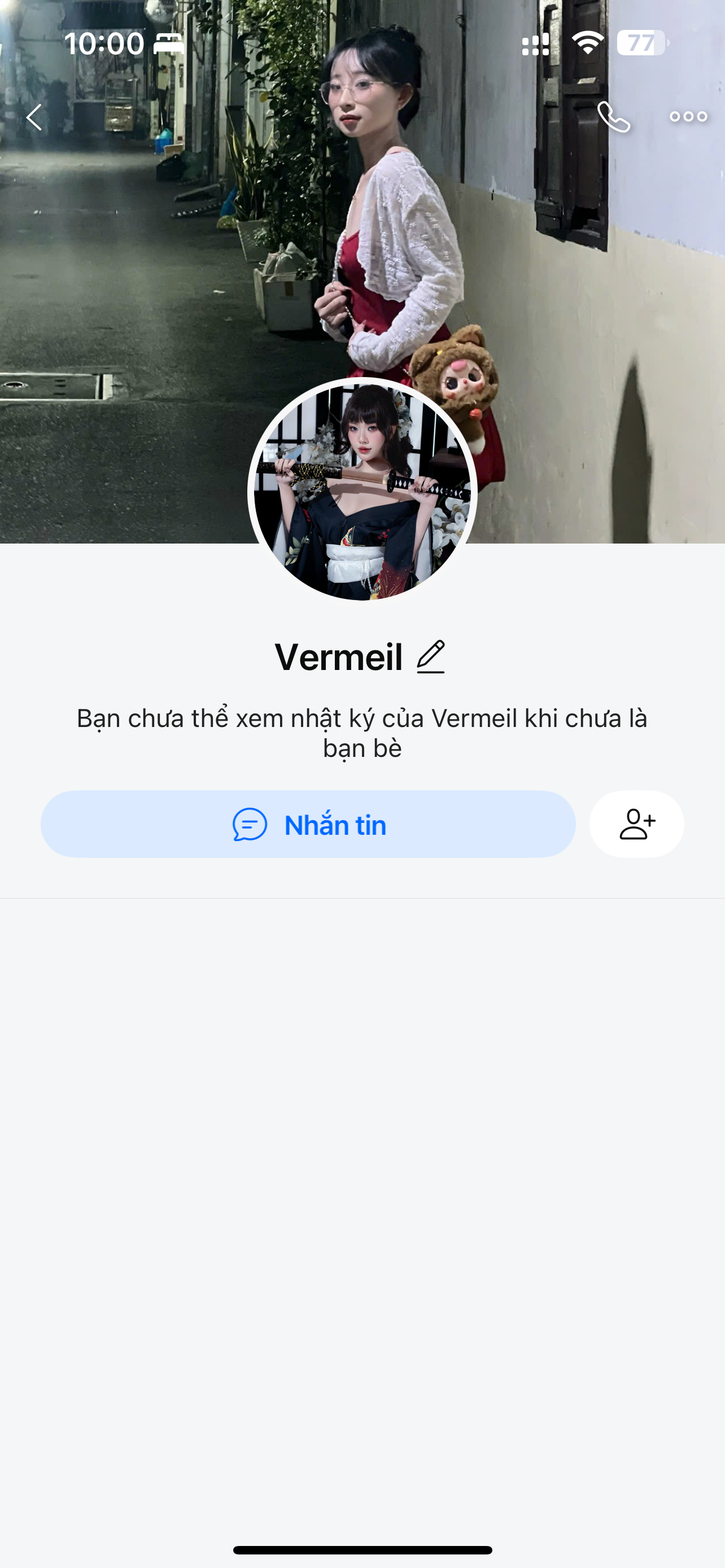The height and width of the screenshot is (1568, 725).
Task: Tap the Nhắn tin message button
Action: pos(308,824)
